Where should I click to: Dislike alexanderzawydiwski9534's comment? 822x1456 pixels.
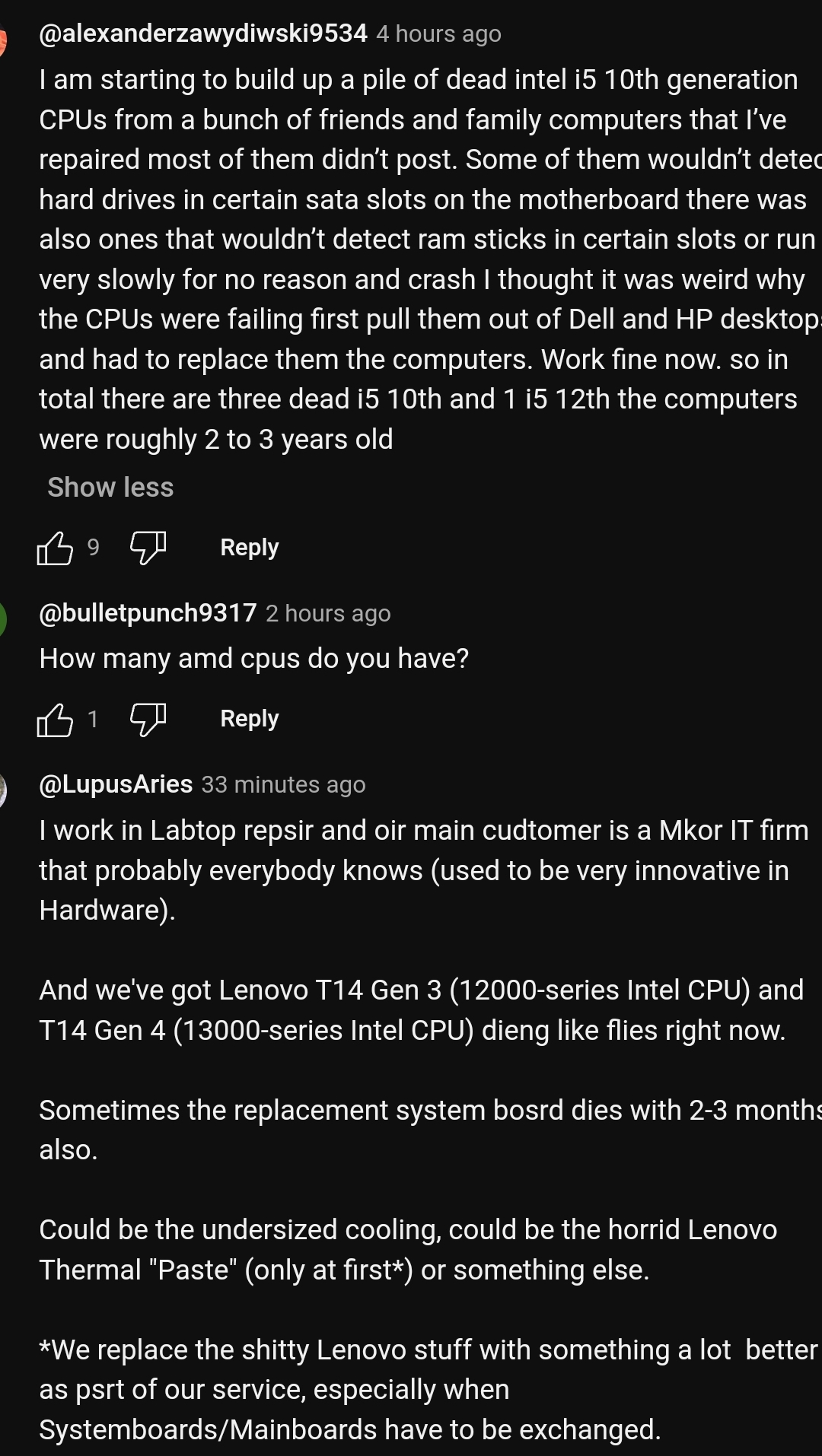148,548
